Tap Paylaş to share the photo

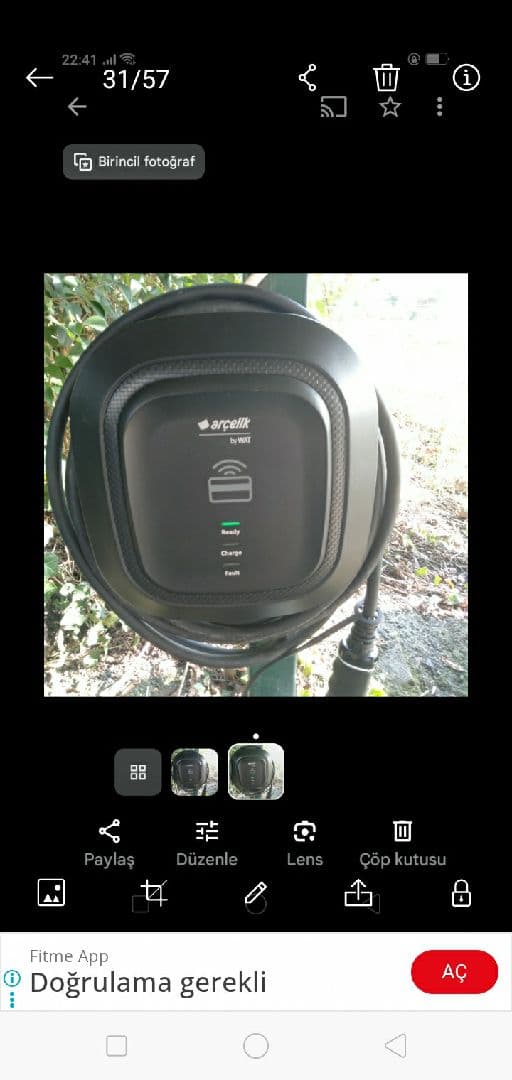[x=109, y=843]
